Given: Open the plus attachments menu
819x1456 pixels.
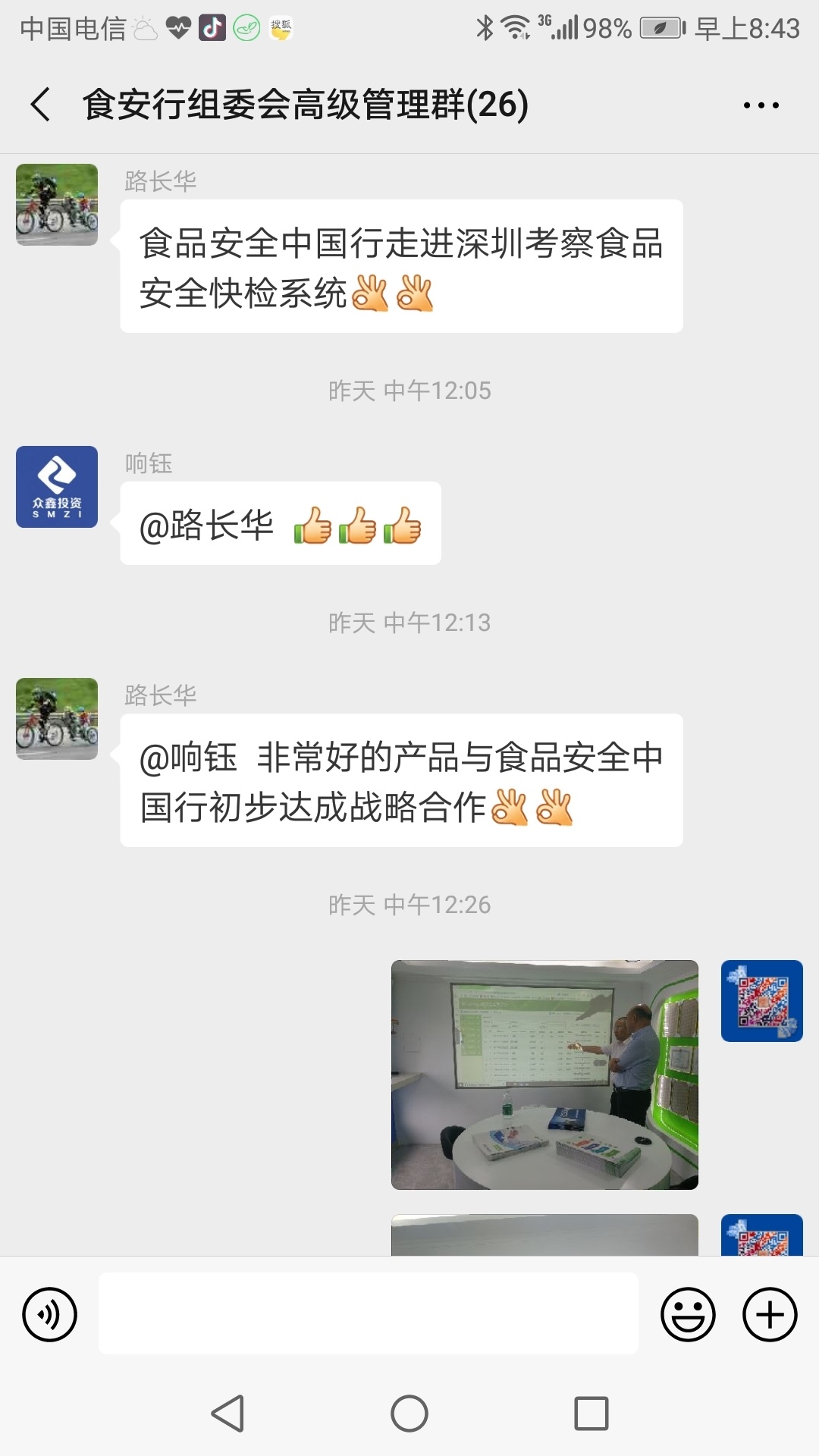Looking at the screenshot, I should coord(770,1314).
